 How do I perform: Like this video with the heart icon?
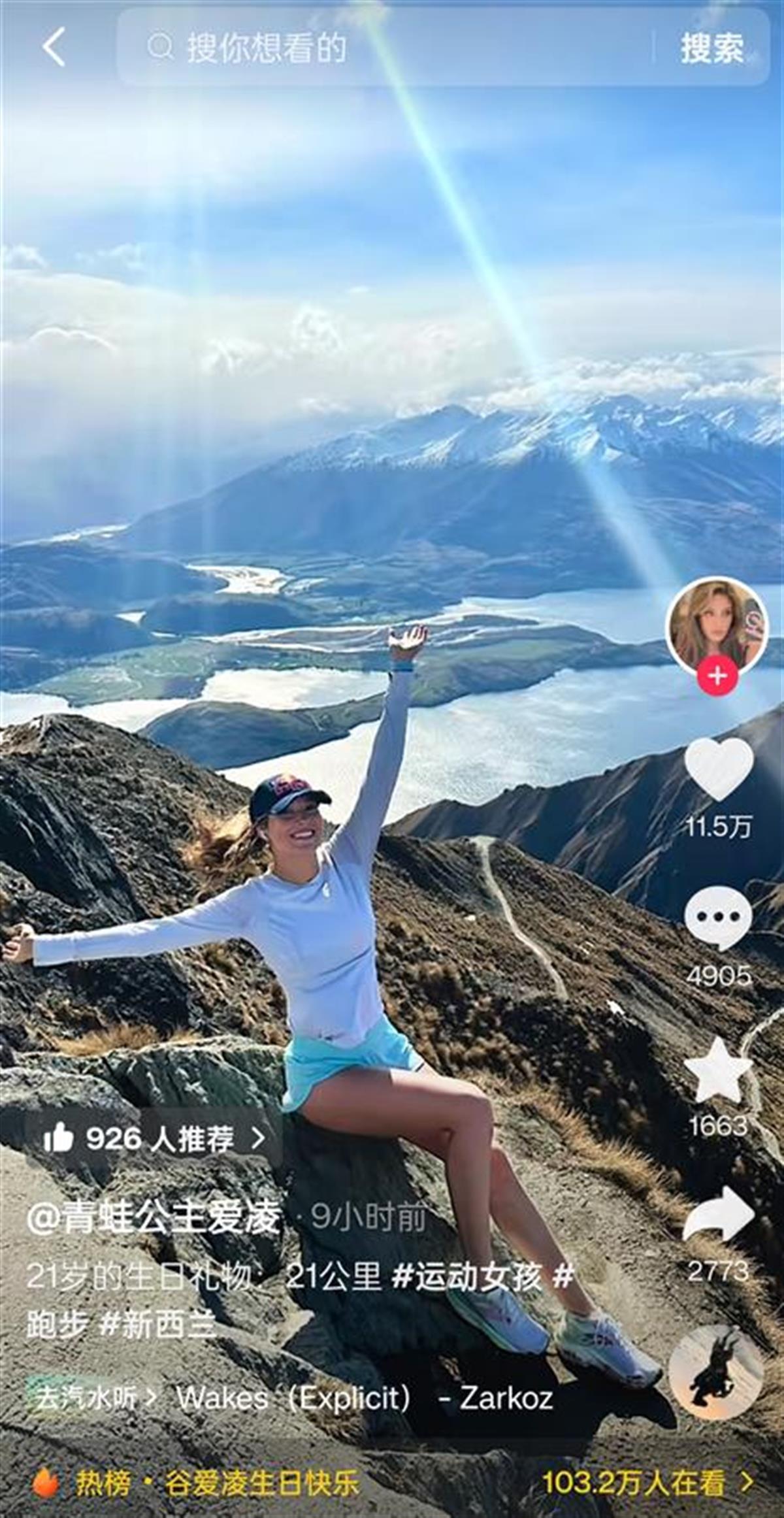click(x=718, y=770)
